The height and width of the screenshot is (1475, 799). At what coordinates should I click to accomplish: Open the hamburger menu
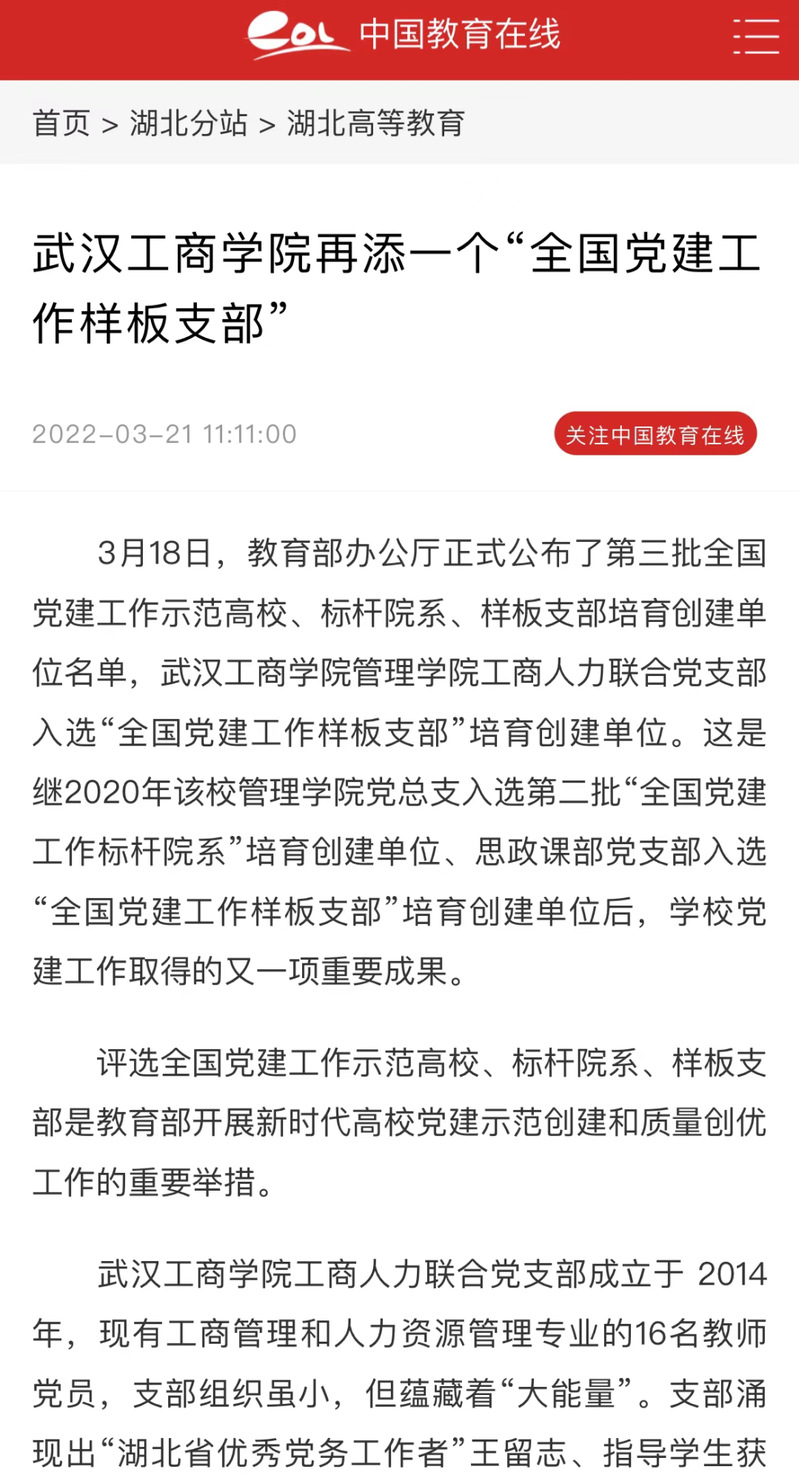pos(755,36)
